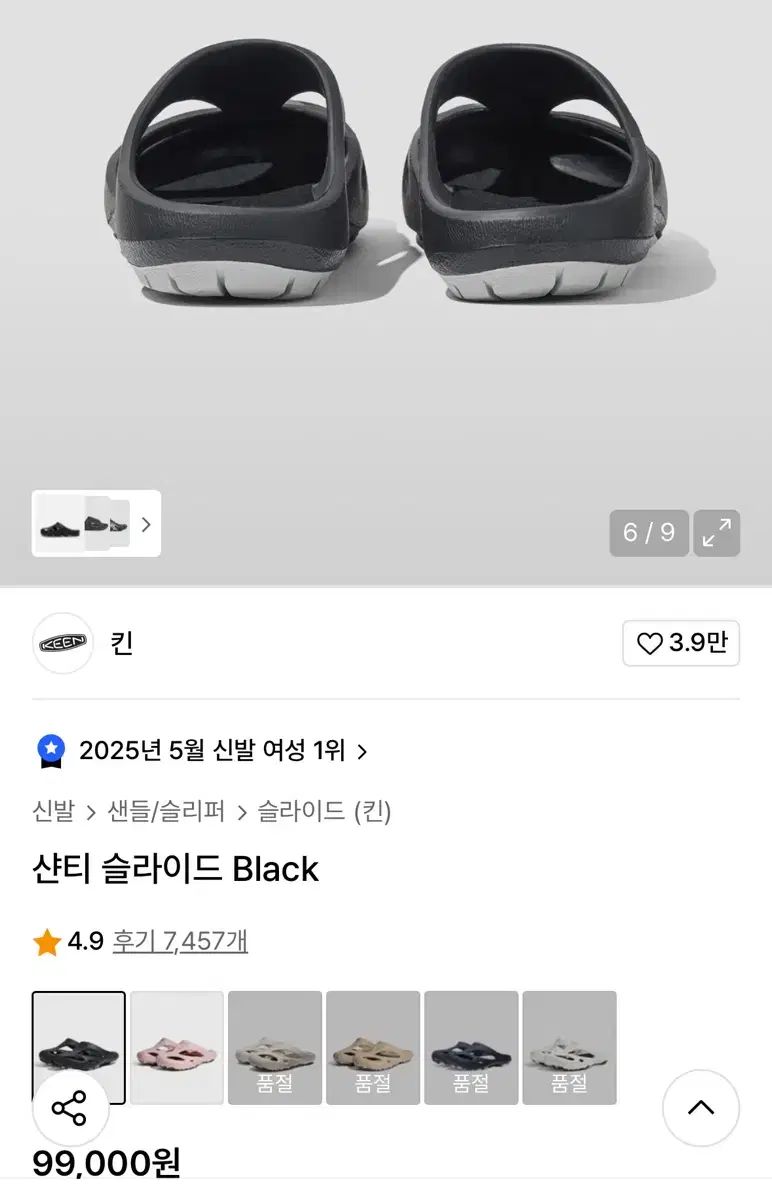Share this product
Viewport: 772px width, 1200px height.
click(70, 1108)
